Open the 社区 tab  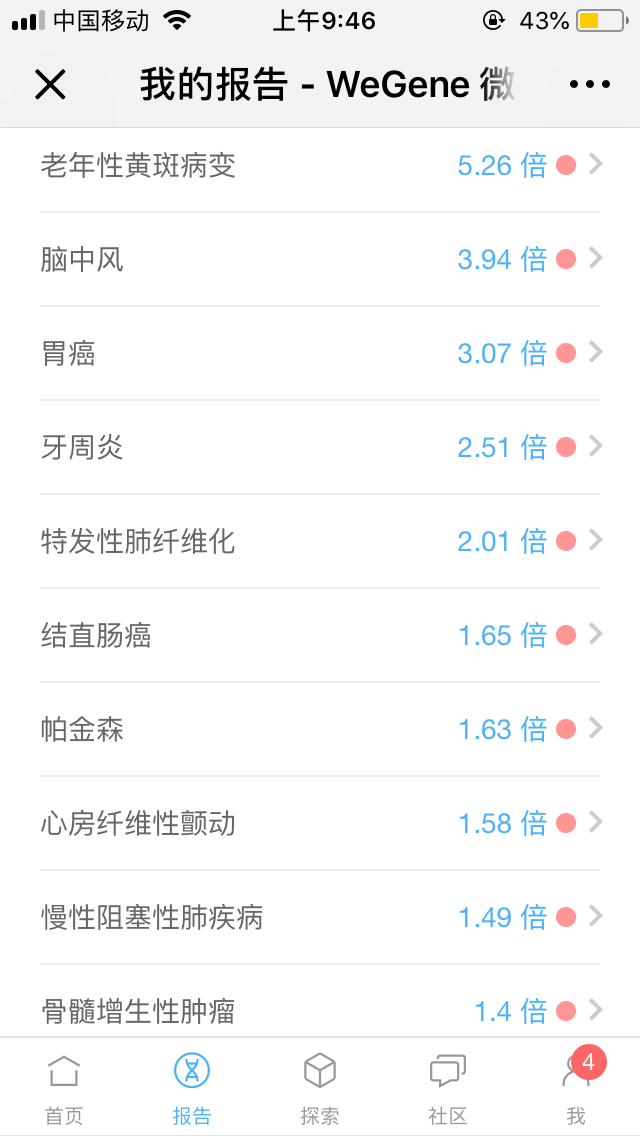(448, 1087)
